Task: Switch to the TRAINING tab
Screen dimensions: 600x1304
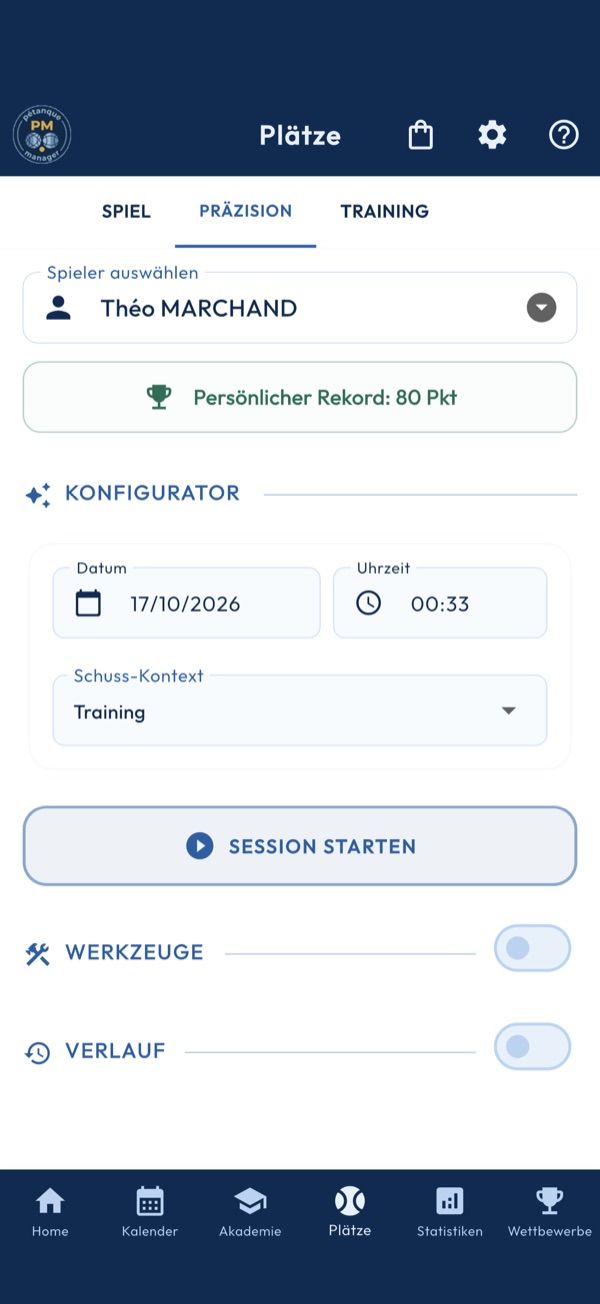Action: tap(385, 212)
